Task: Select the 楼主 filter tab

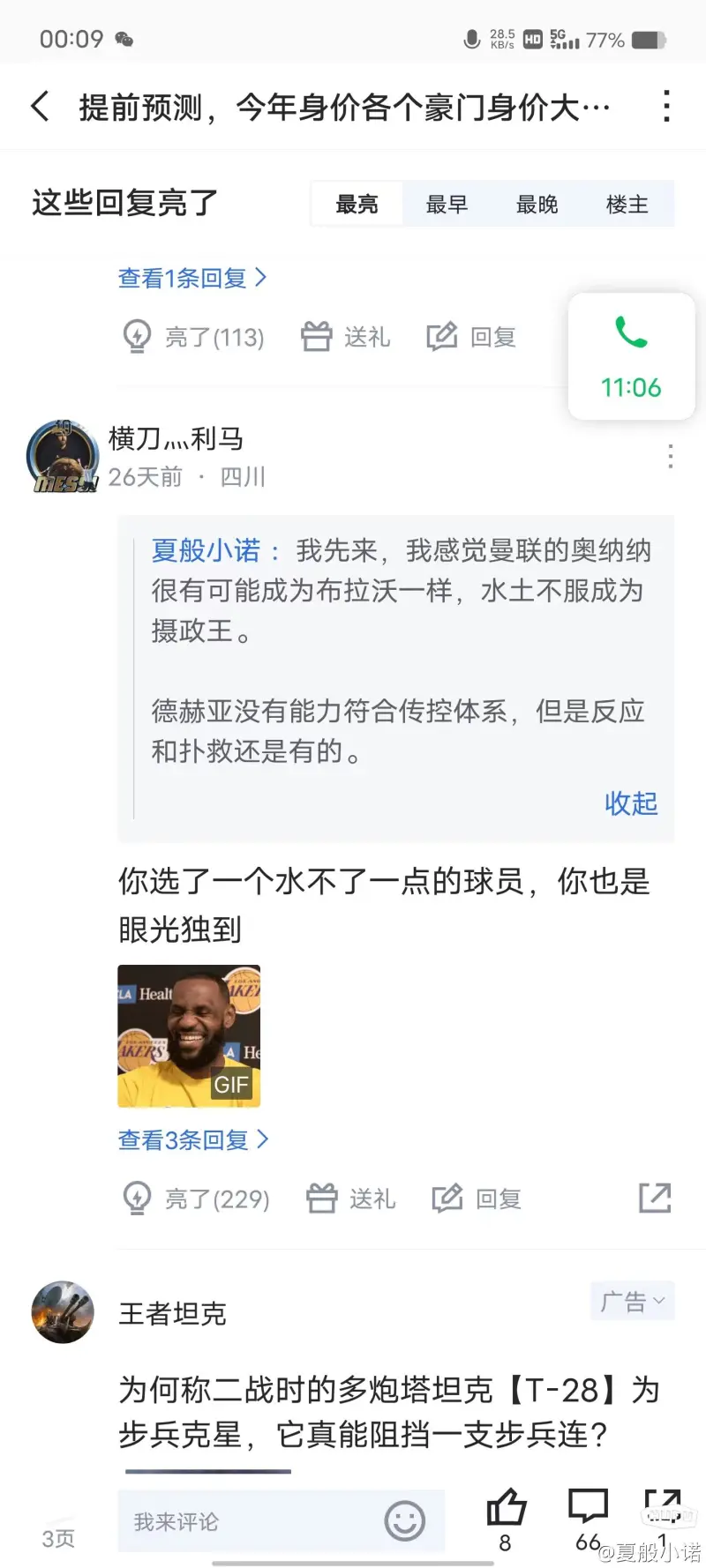Action: pos(627,205)
